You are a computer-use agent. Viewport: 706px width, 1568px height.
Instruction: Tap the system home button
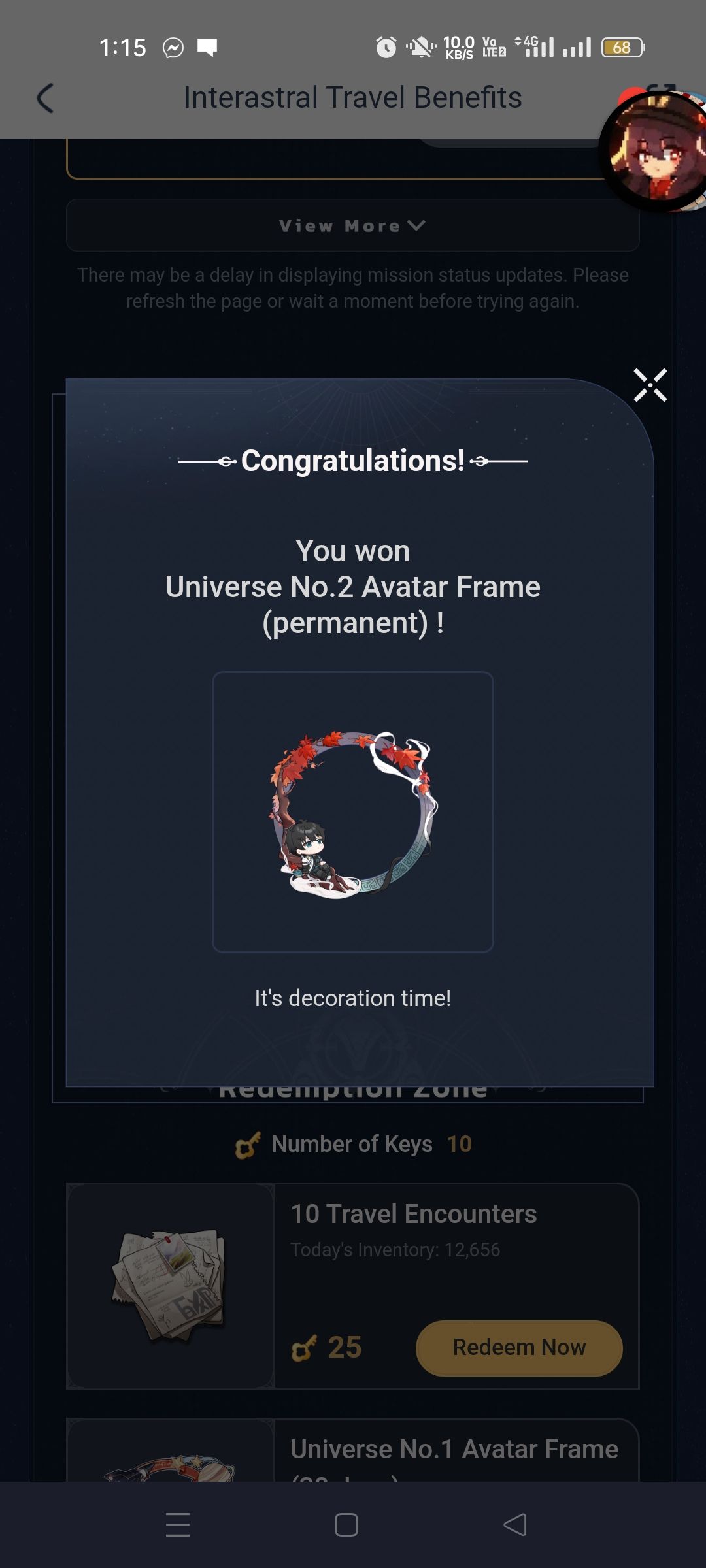[x=346, y=1525]
